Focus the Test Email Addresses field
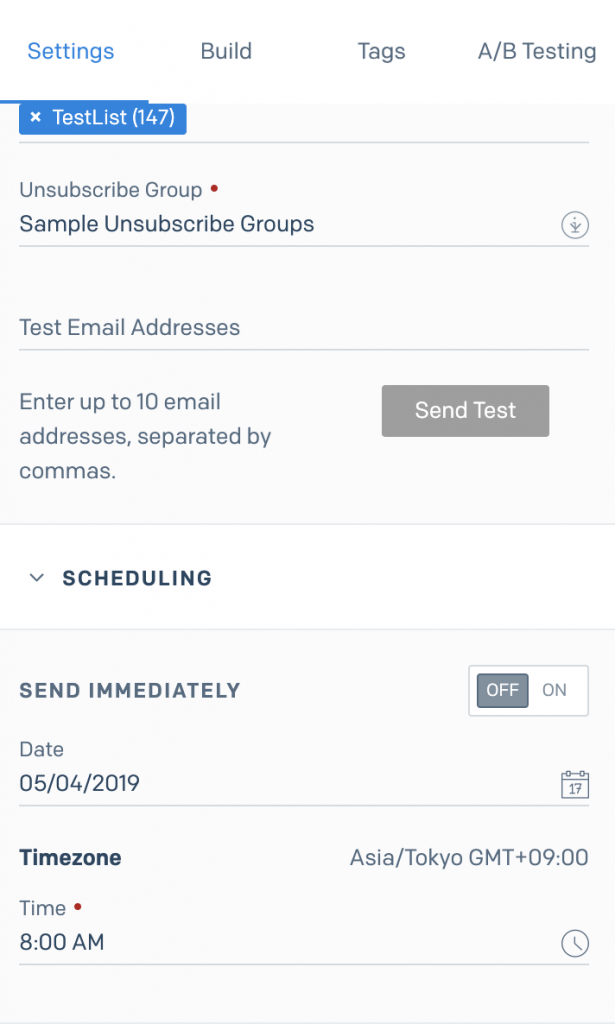Image resolution: width=615 pixels, height=1024 pixels. pyautogui.click(x=304, y=327)
